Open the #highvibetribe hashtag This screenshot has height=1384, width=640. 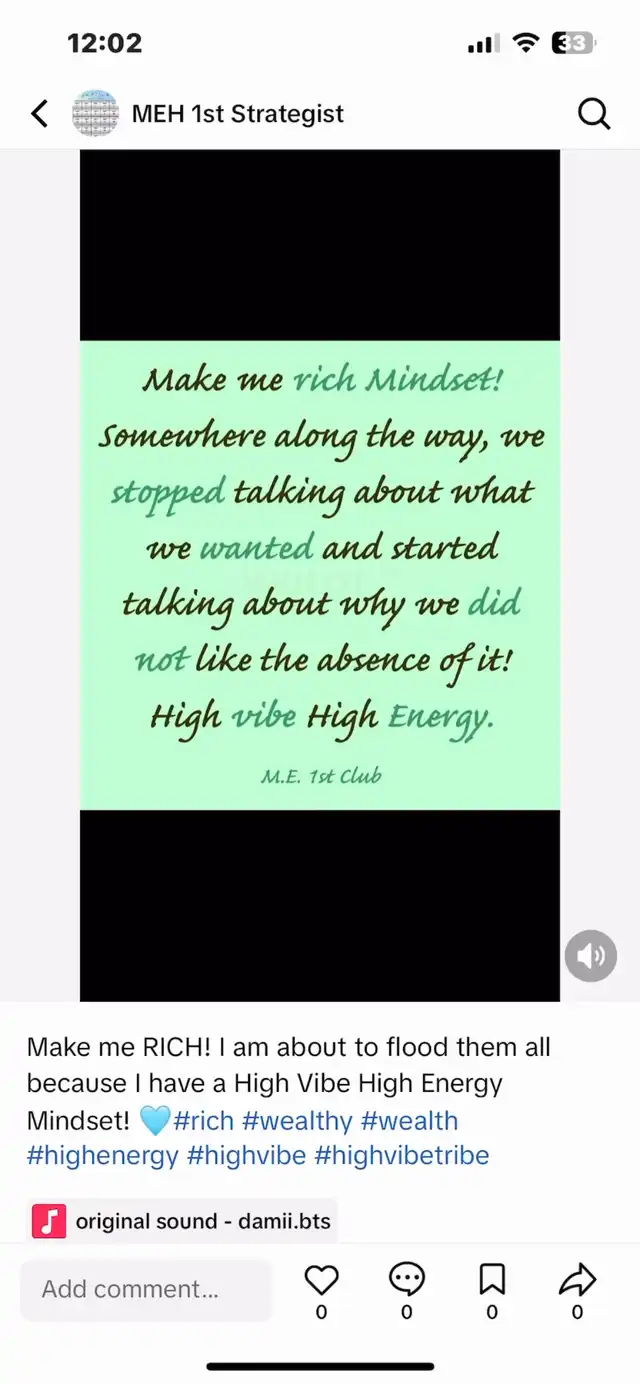(x=402, y=1155)
